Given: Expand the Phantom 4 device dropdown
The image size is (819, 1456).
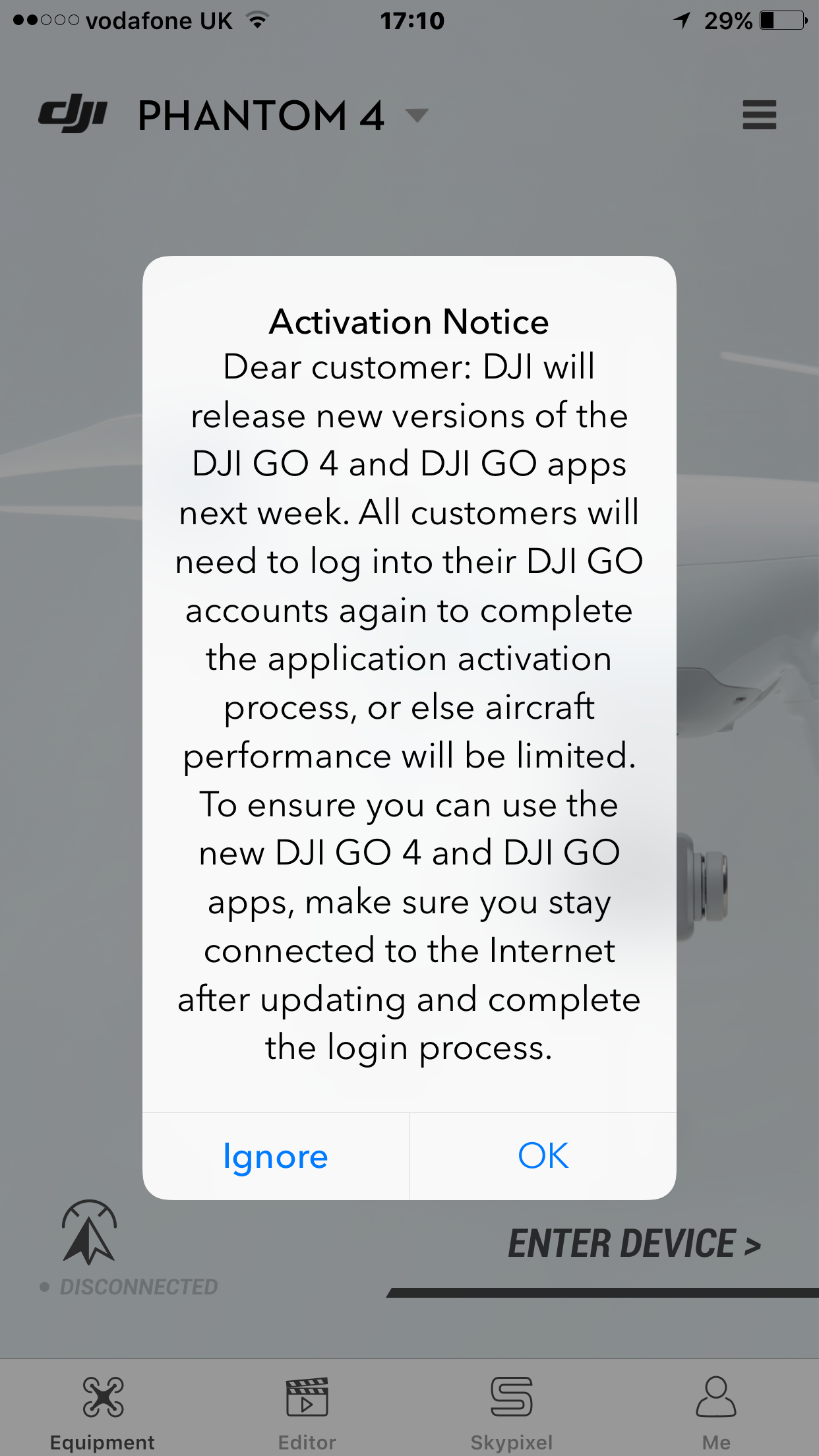Looking at the screenshot, I should [x=416, y=116].
